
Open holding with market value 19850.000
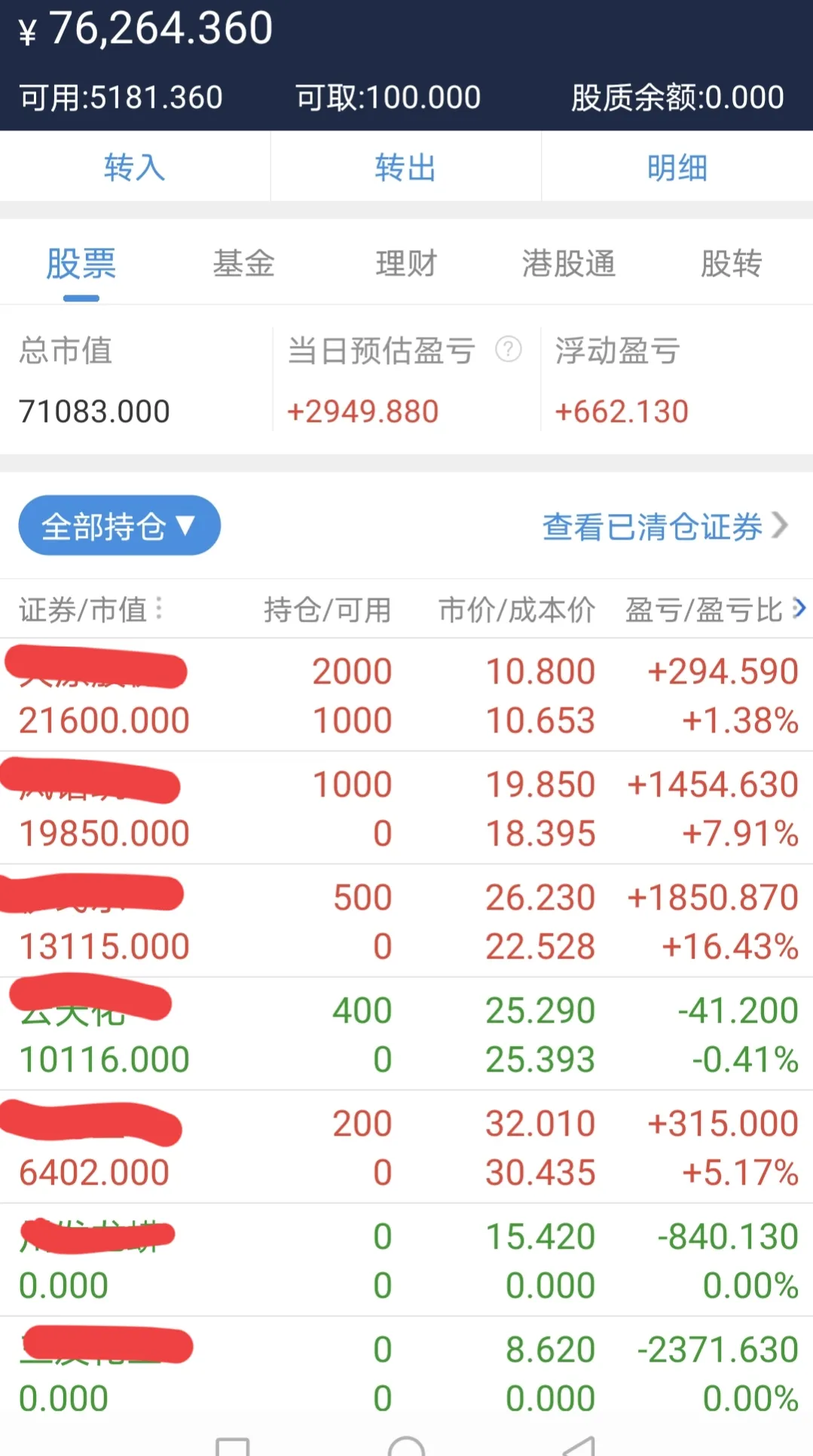coord(406,808)
